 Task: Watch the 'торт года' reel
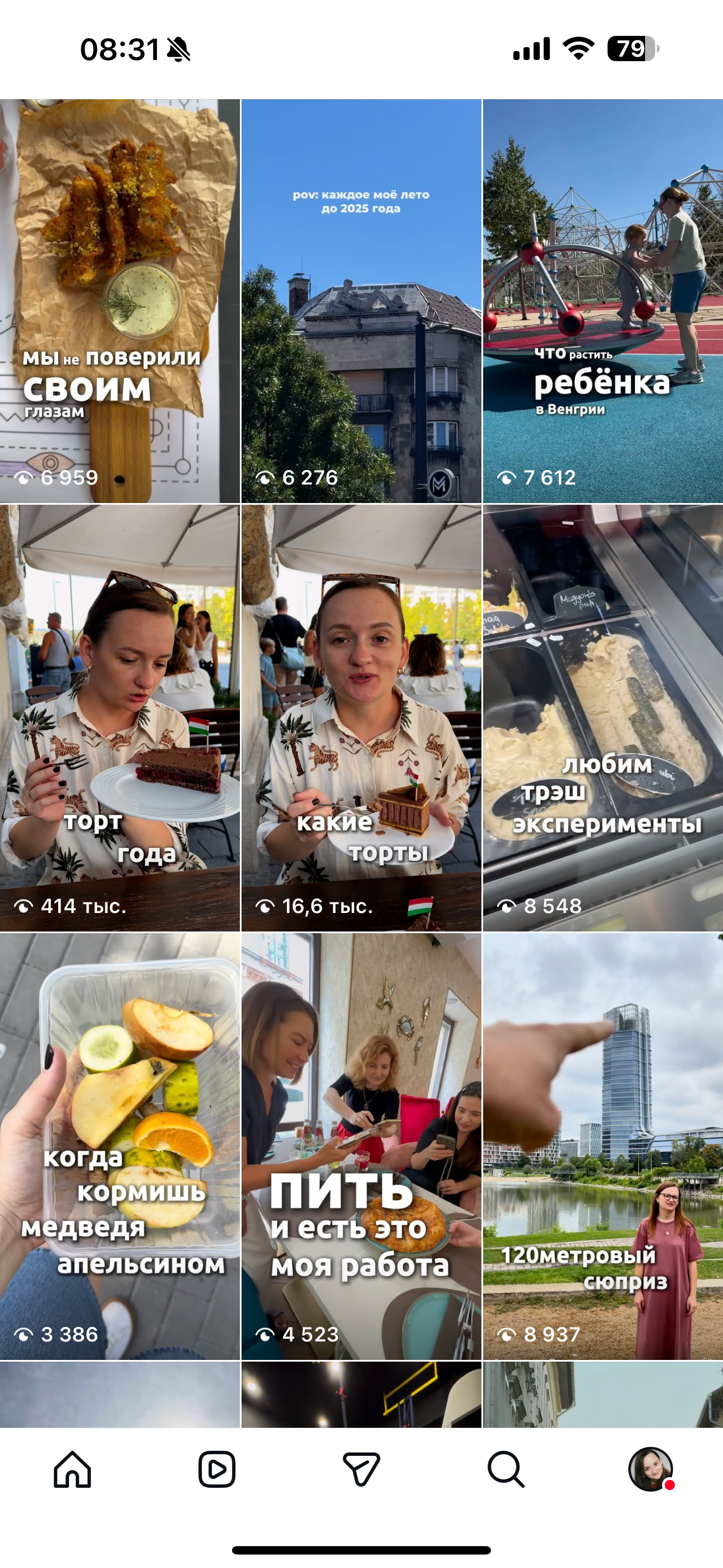[120, 717]
